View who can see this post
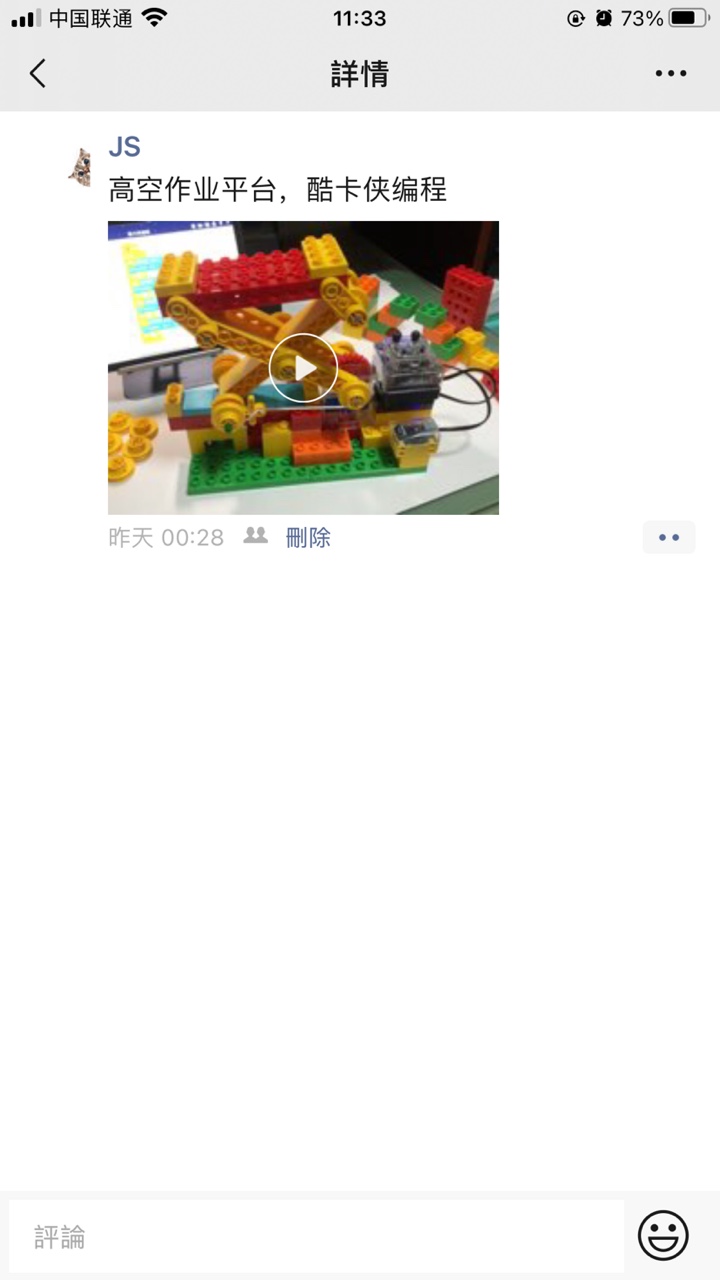 click(x=256, y=536)
